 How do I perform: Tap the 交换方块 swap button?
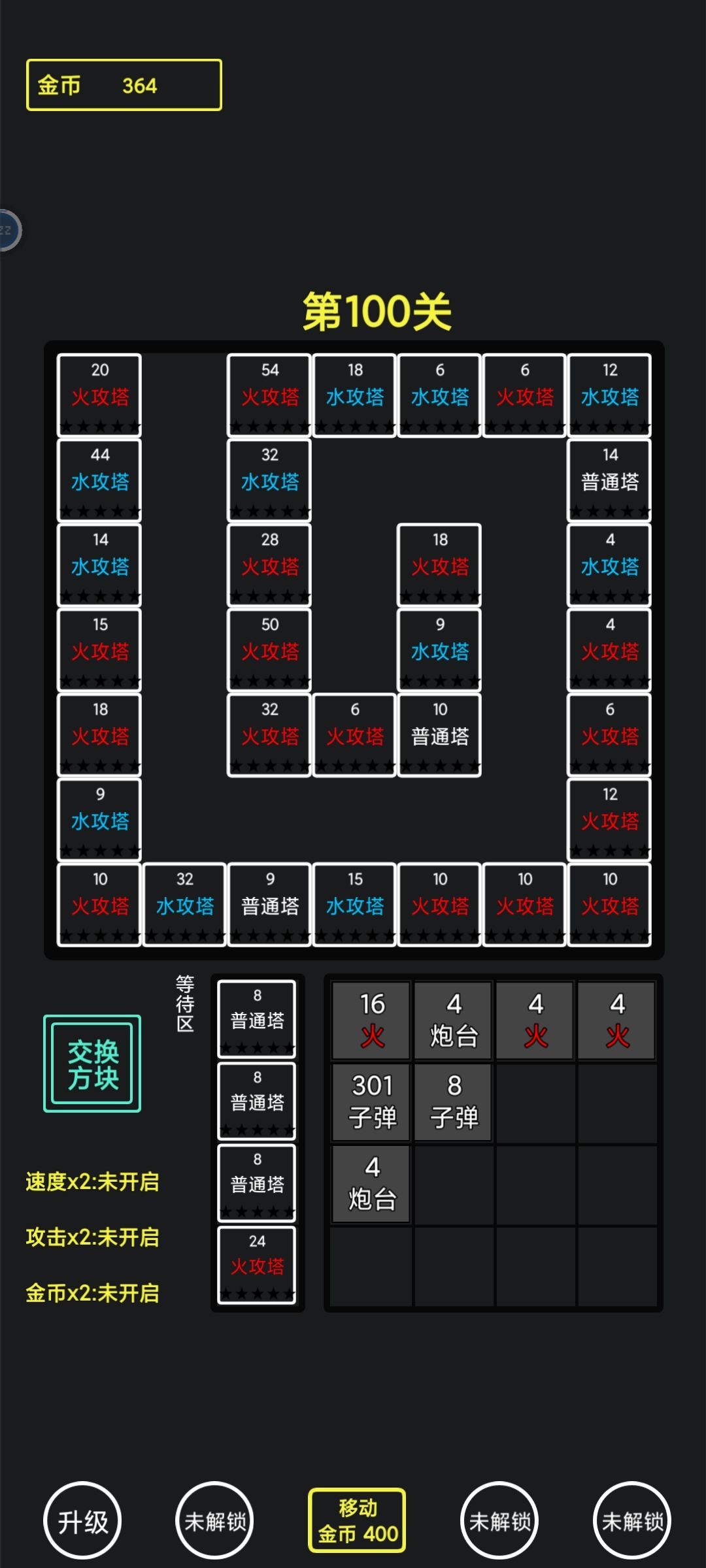pos(92,1064)
